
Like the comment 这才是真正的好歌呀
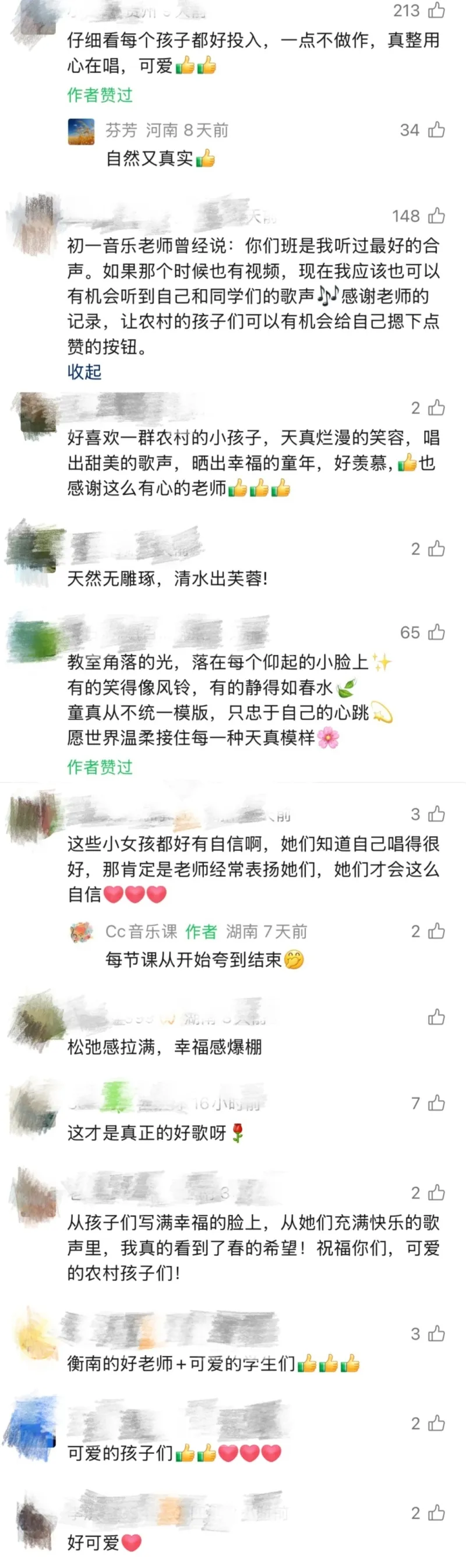tap(436, 1103)
